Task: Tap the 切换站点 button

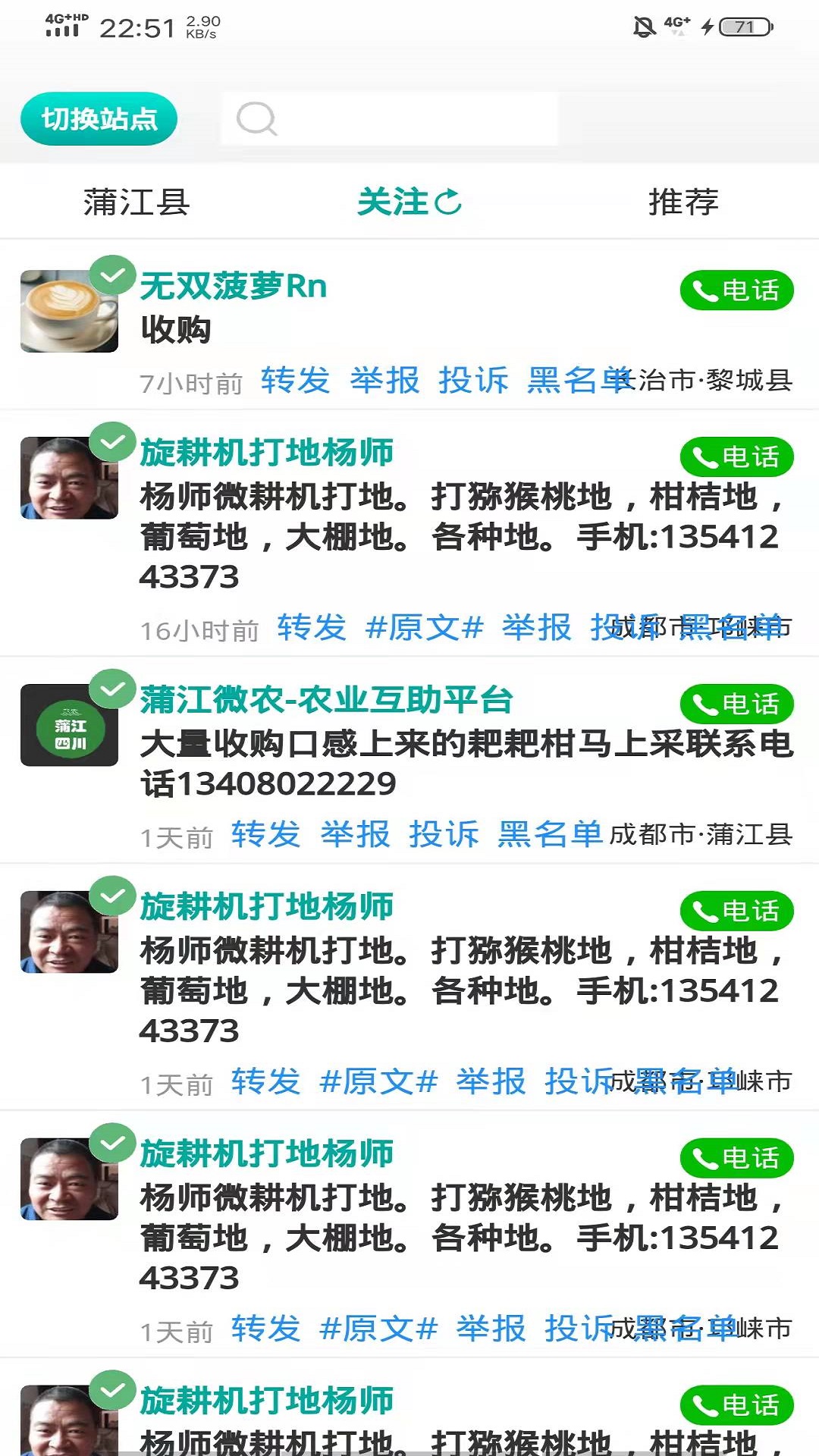Action: (x=99, y=119)
